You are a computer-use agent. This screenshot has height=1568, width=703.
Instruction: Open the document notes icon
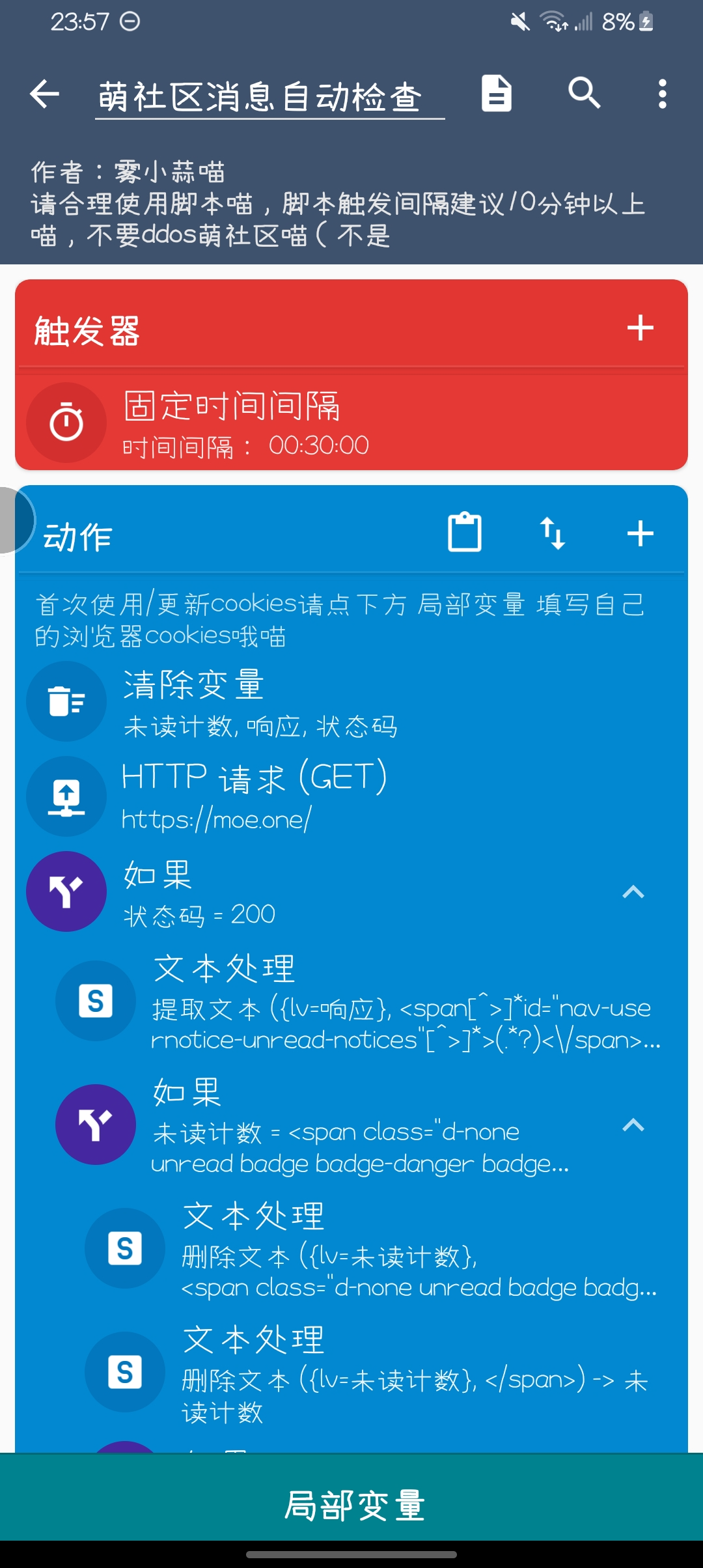click(x=497, y=94)
